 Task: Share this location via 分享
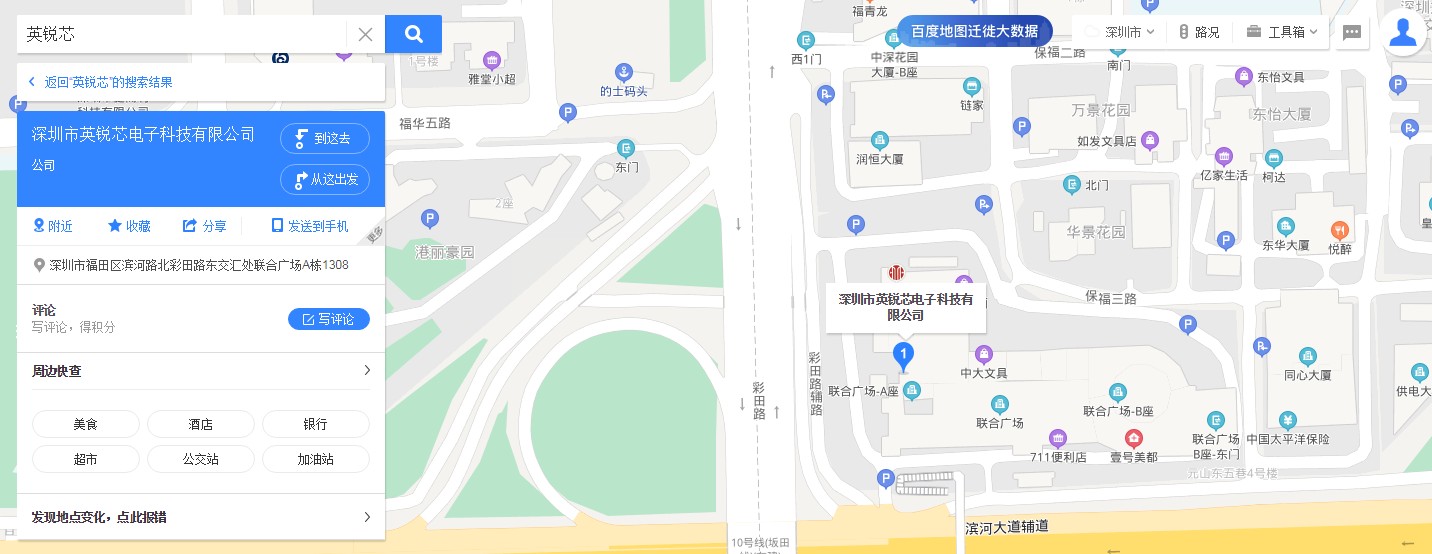[204, 226]
